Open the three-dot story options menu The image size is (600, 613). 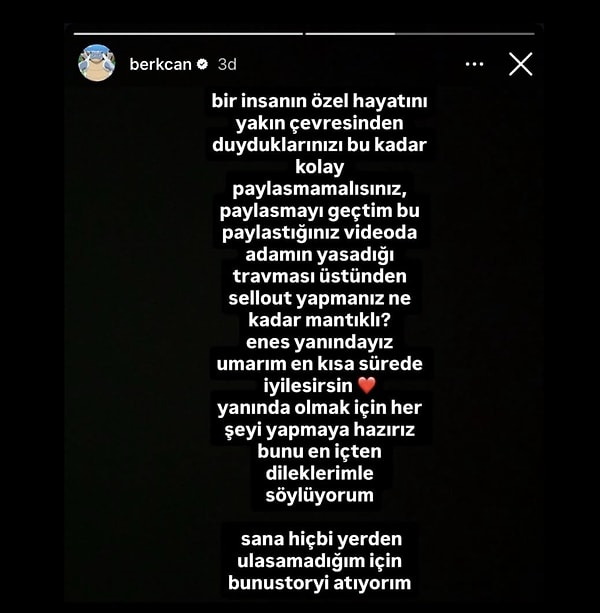474,64
